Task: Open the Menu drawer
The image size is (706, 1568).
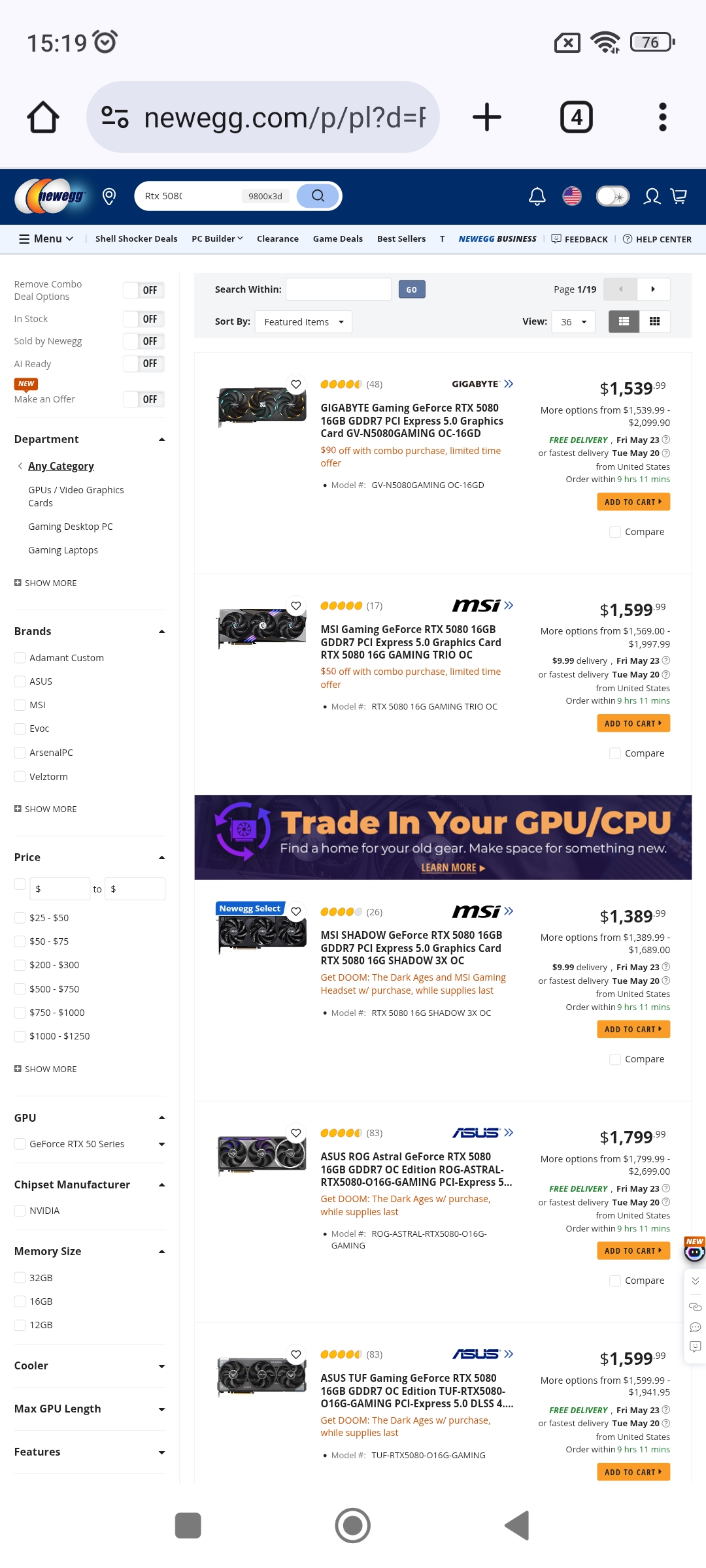Action: click(46, 239)
